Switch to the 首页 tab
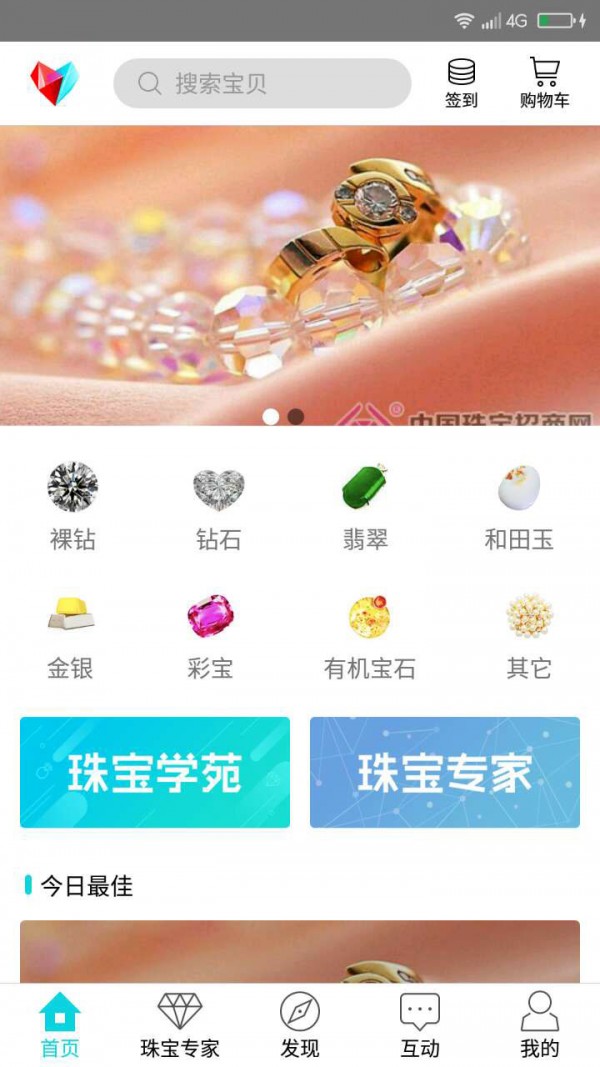Viewport: 600px width, 1067px height. 60,1025
